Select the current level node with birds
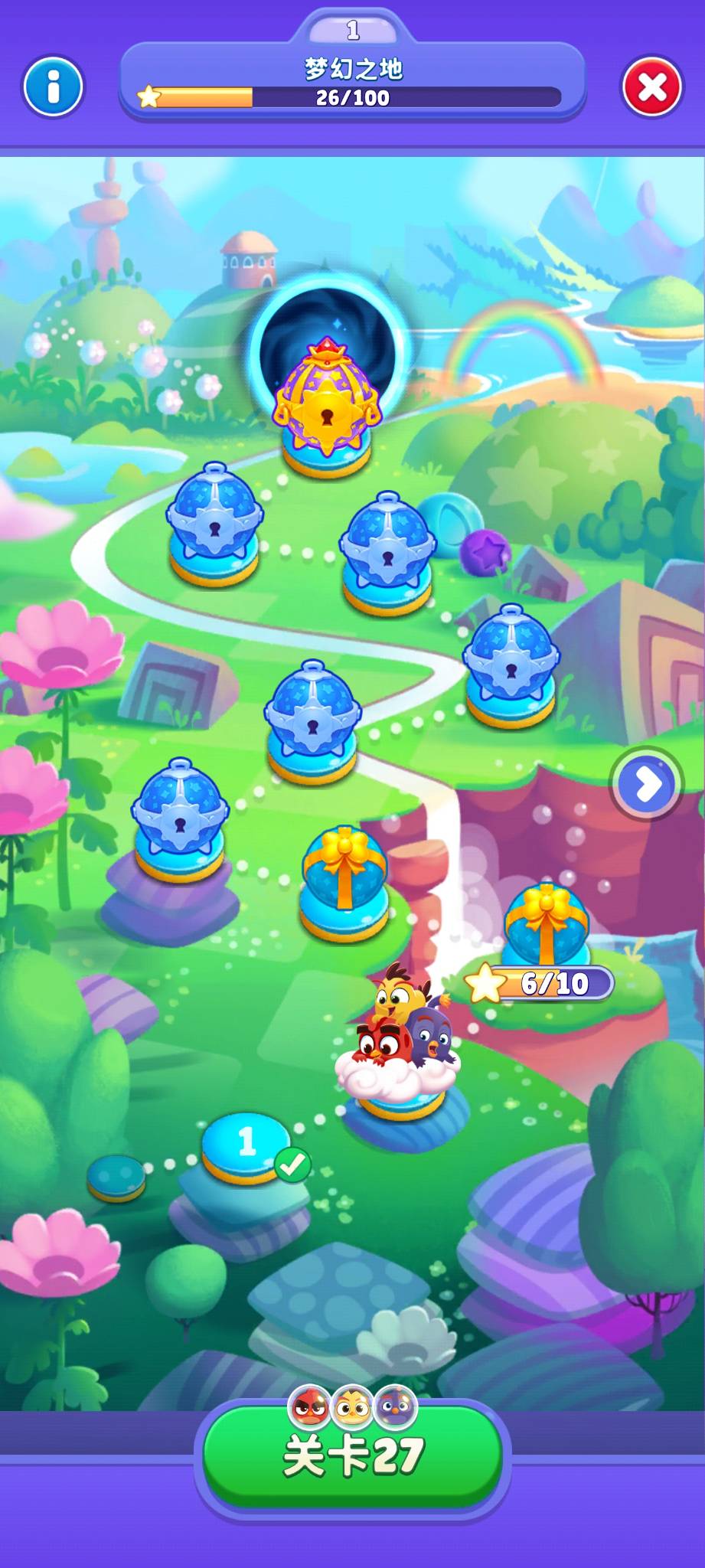The width and height of the screenshot is (705, 1568). click(399, 1055)
